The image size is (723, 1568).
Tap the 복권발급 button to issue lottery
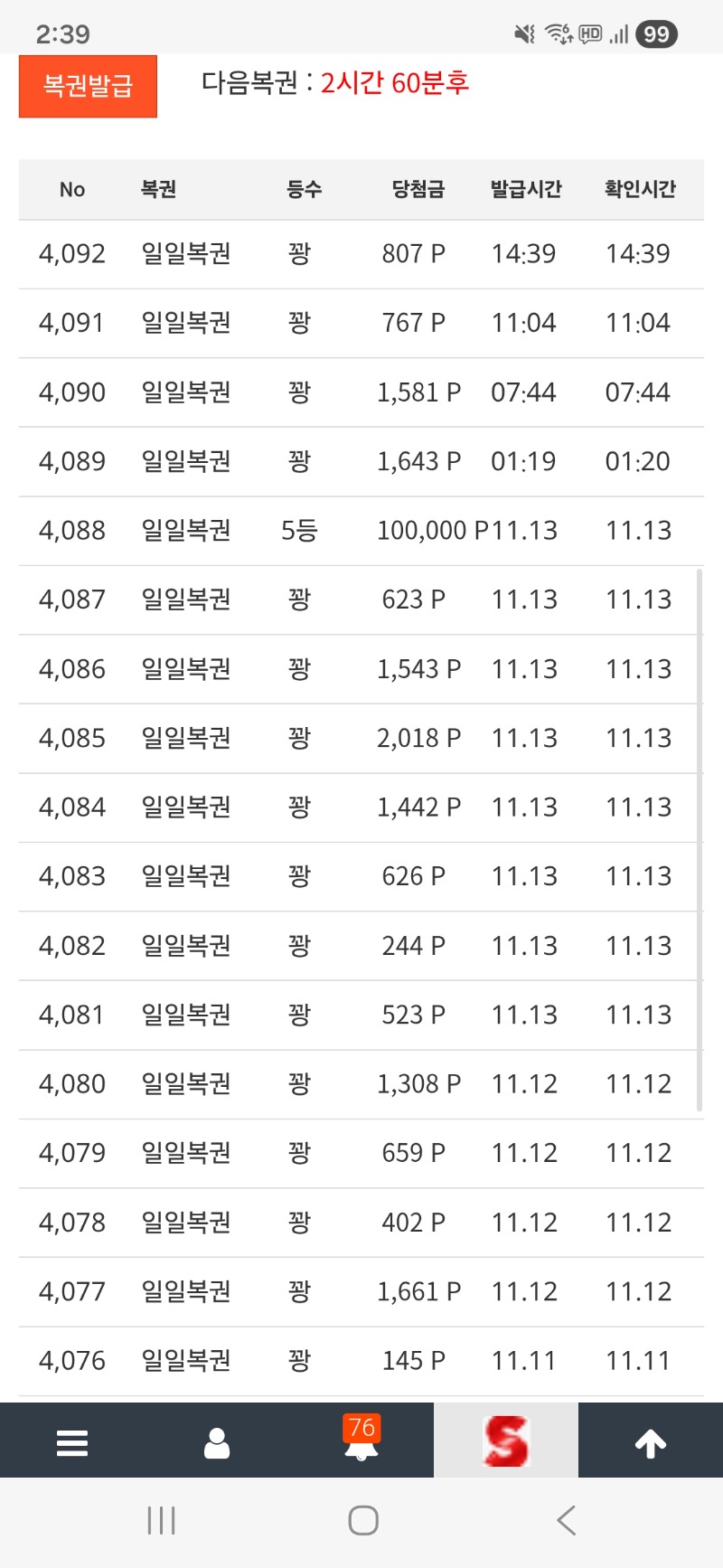pyautogui.click(x=87, y=86)
